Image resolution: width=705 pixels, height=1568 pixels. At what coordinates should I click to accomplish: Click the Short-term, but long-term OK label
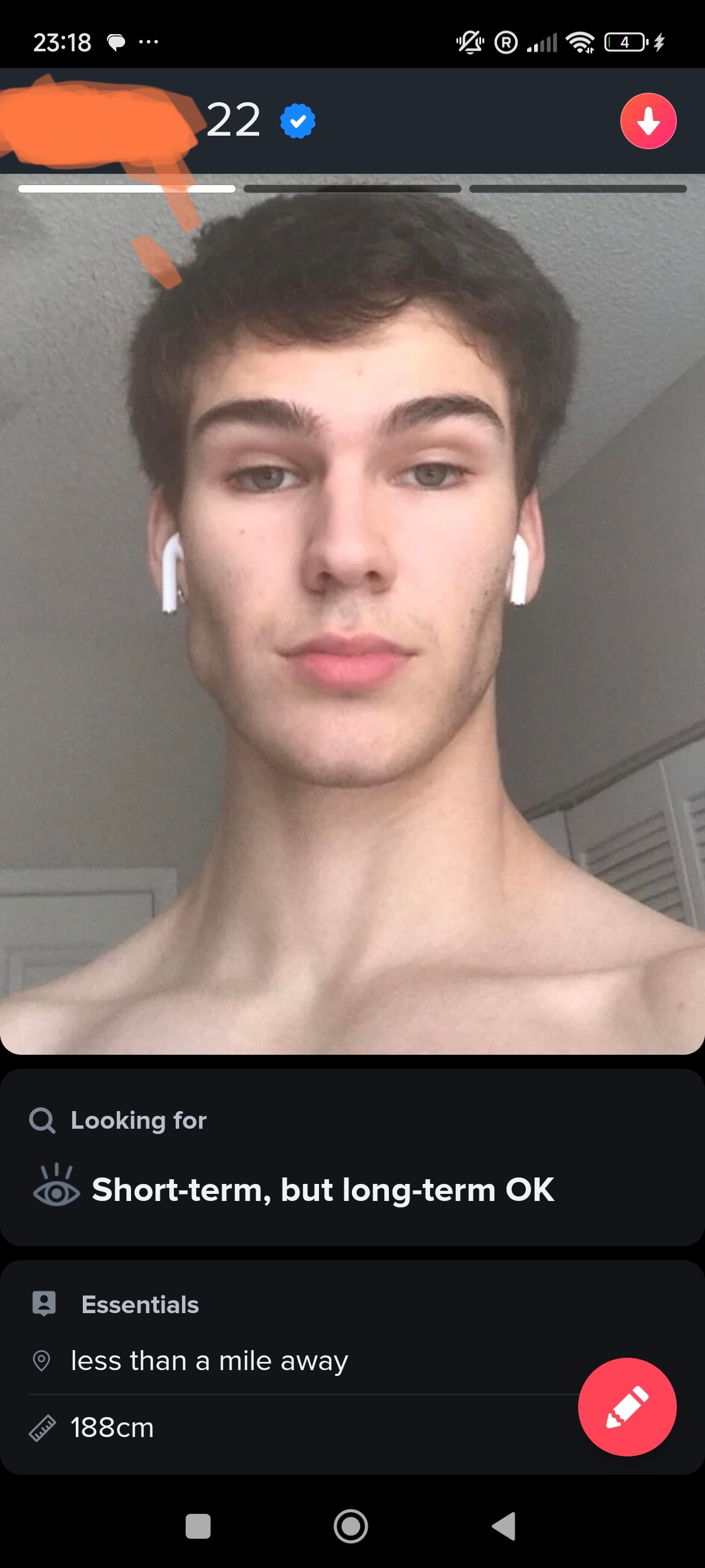(x=323, y=1191)
